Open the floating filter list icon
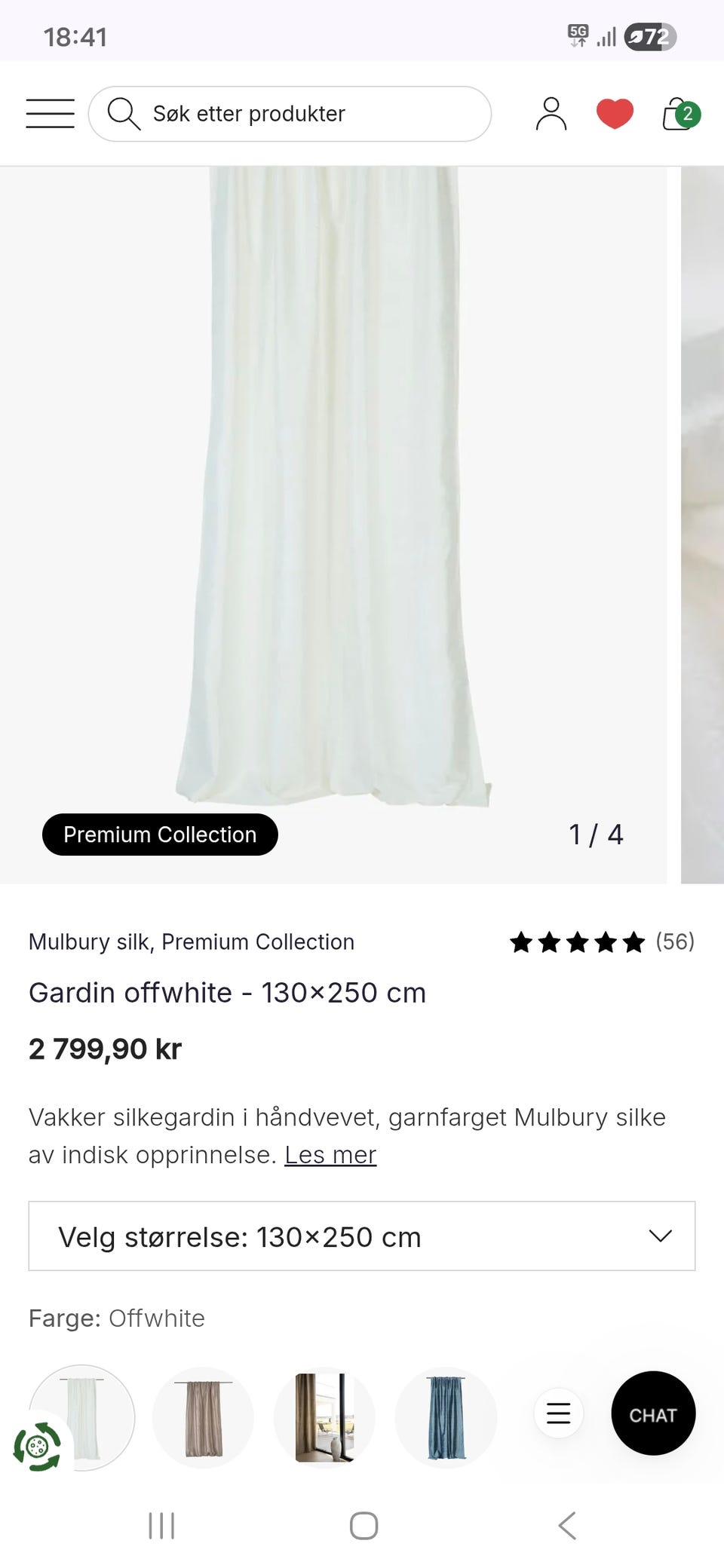This screenshot has width=724, height=1568. [558, 1414]
